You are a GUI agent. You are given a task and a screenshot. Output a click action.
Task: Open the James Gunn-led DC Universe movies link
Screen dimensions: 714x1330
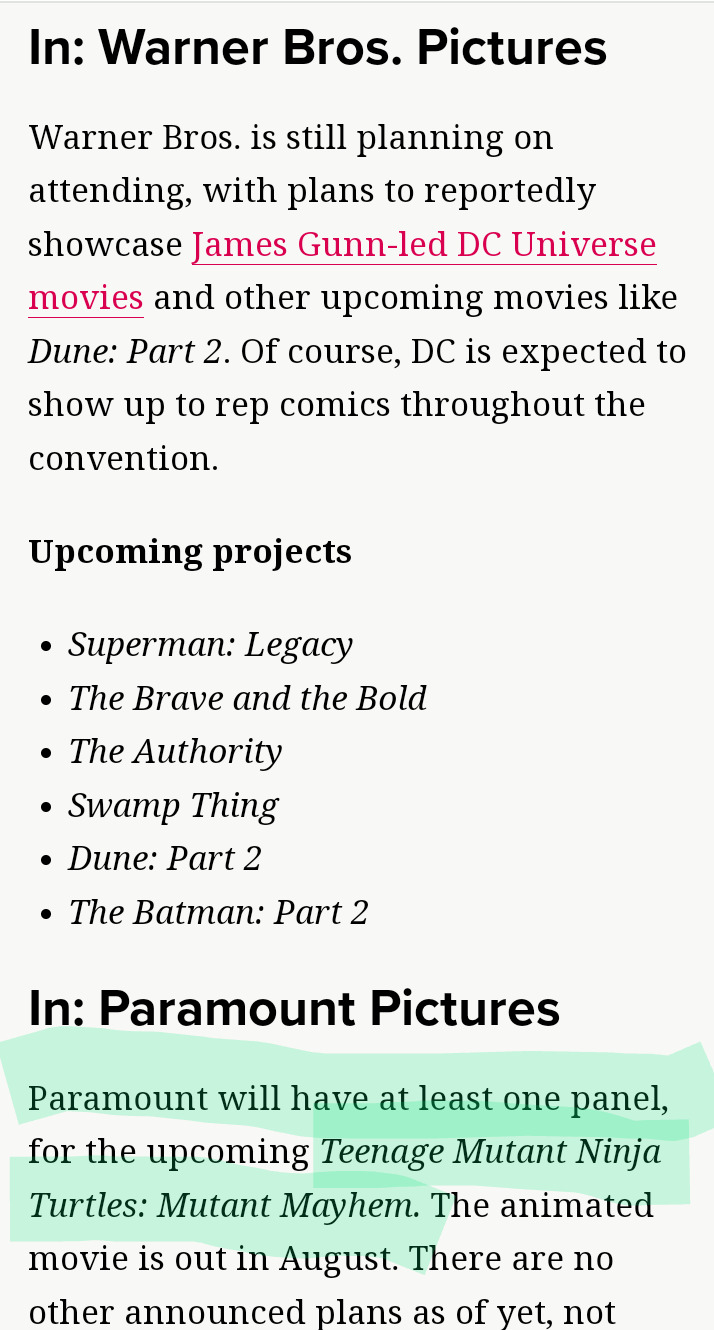[423, 245]
